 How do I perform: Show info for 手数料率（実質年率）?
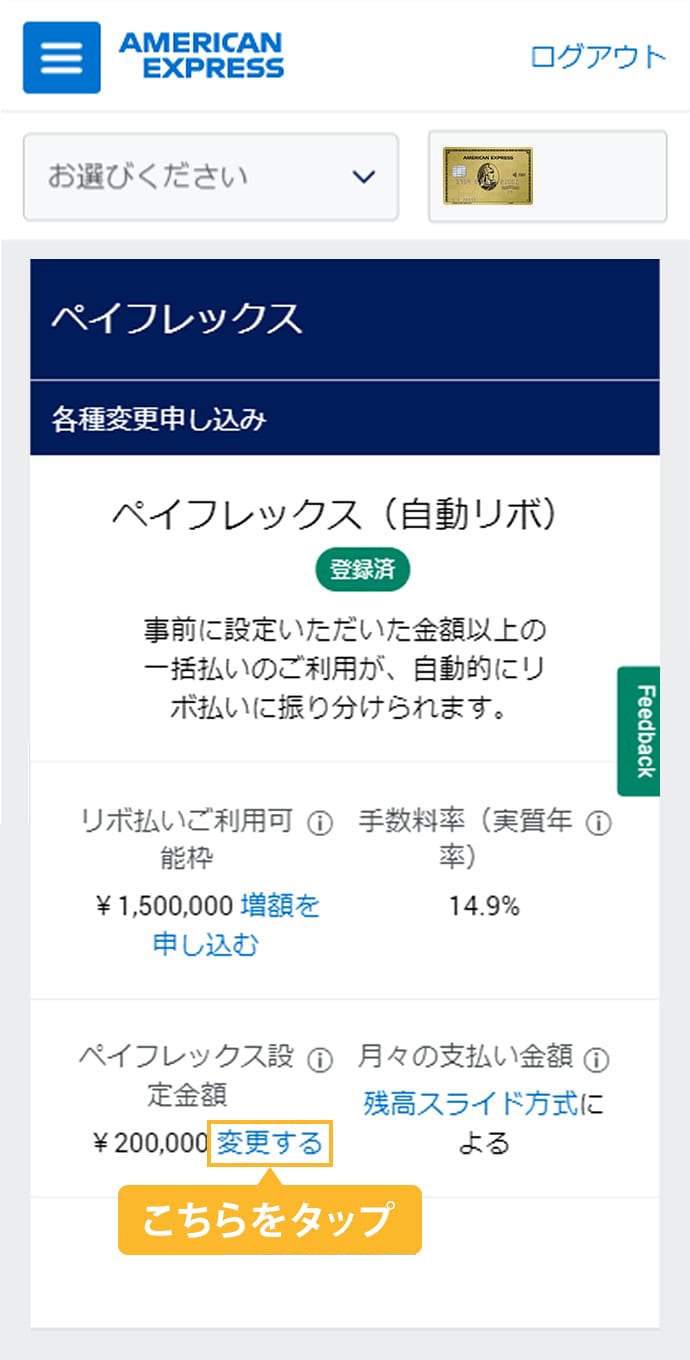coord(598,824)
